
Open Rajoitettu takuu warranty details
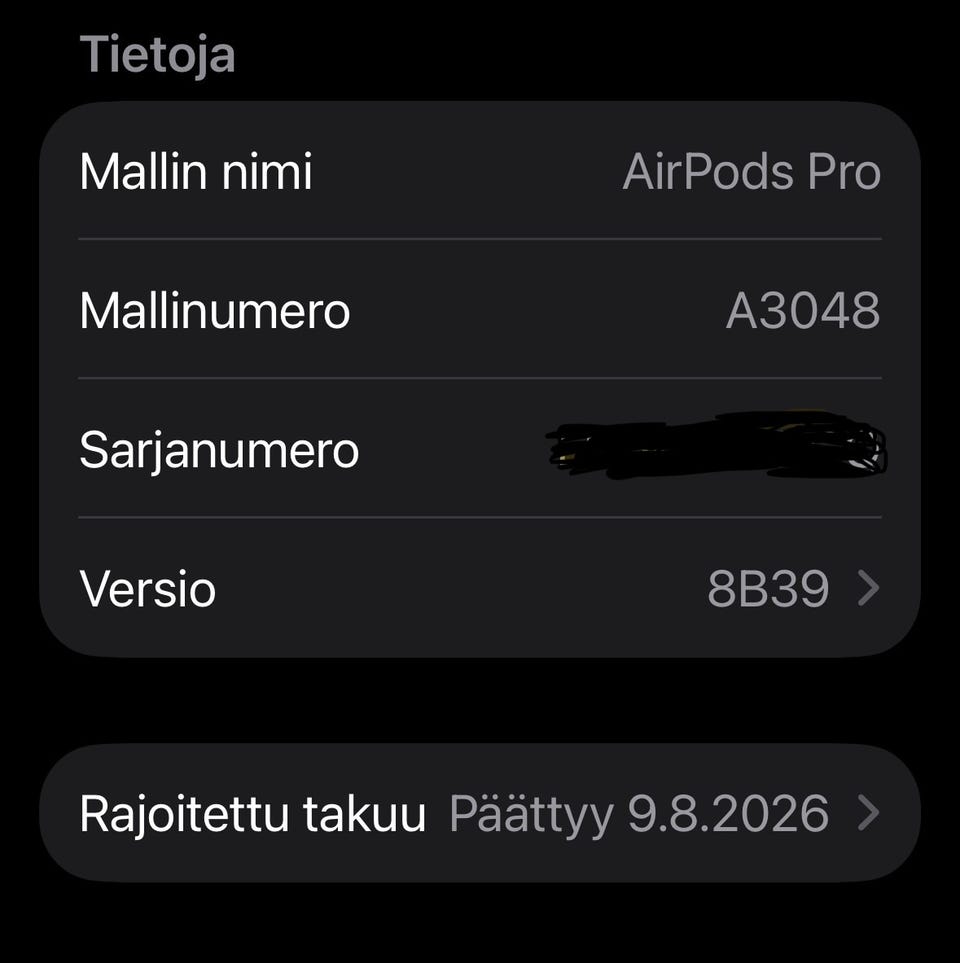[480, 813]
